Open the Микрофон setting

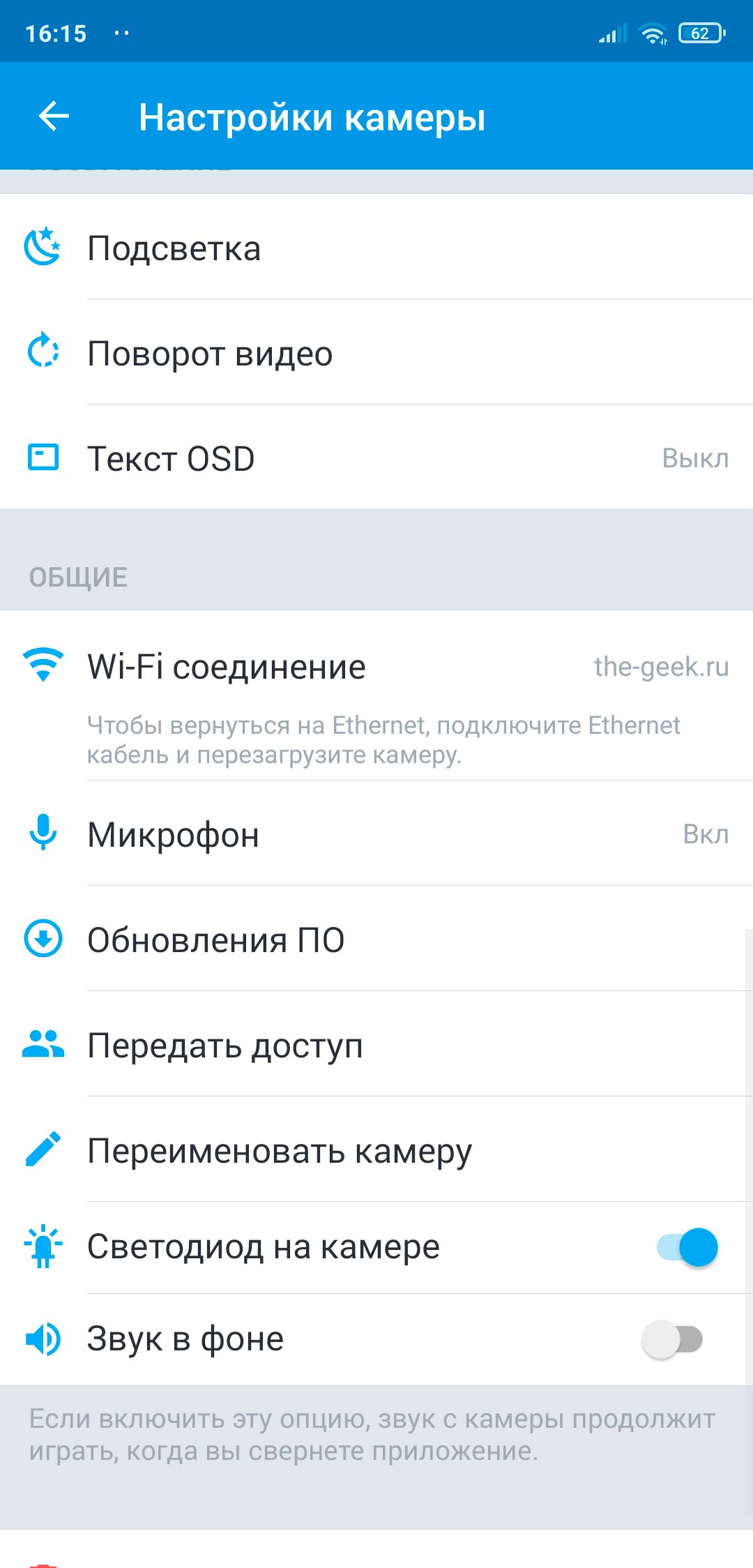point(376,834)
